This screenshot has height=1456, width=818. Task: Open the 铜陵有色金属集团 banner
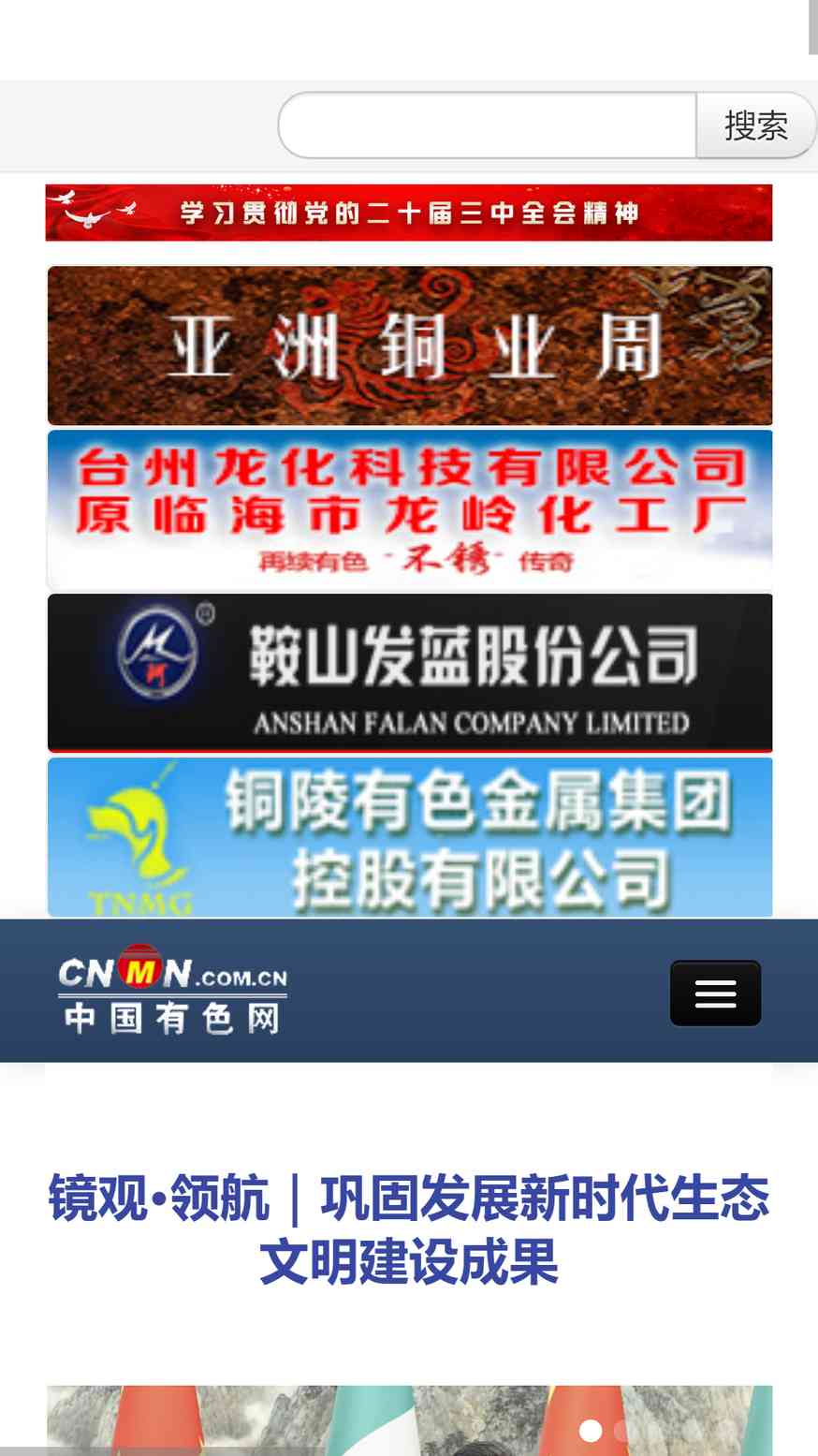pyautogui.click(x=410, y=837)
